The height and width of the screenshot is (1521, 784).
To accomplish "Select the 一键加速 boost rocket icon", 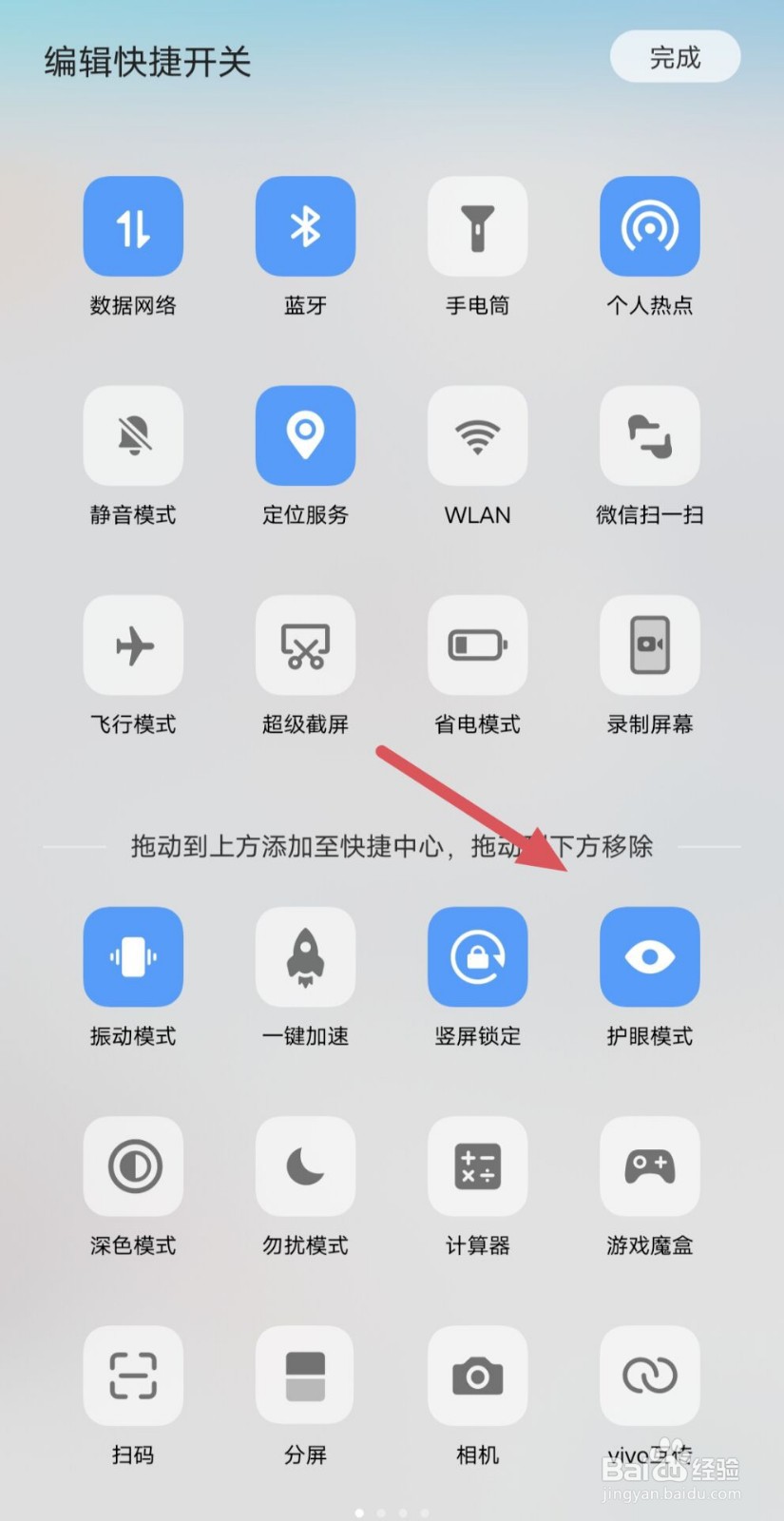I will [305, 957].
